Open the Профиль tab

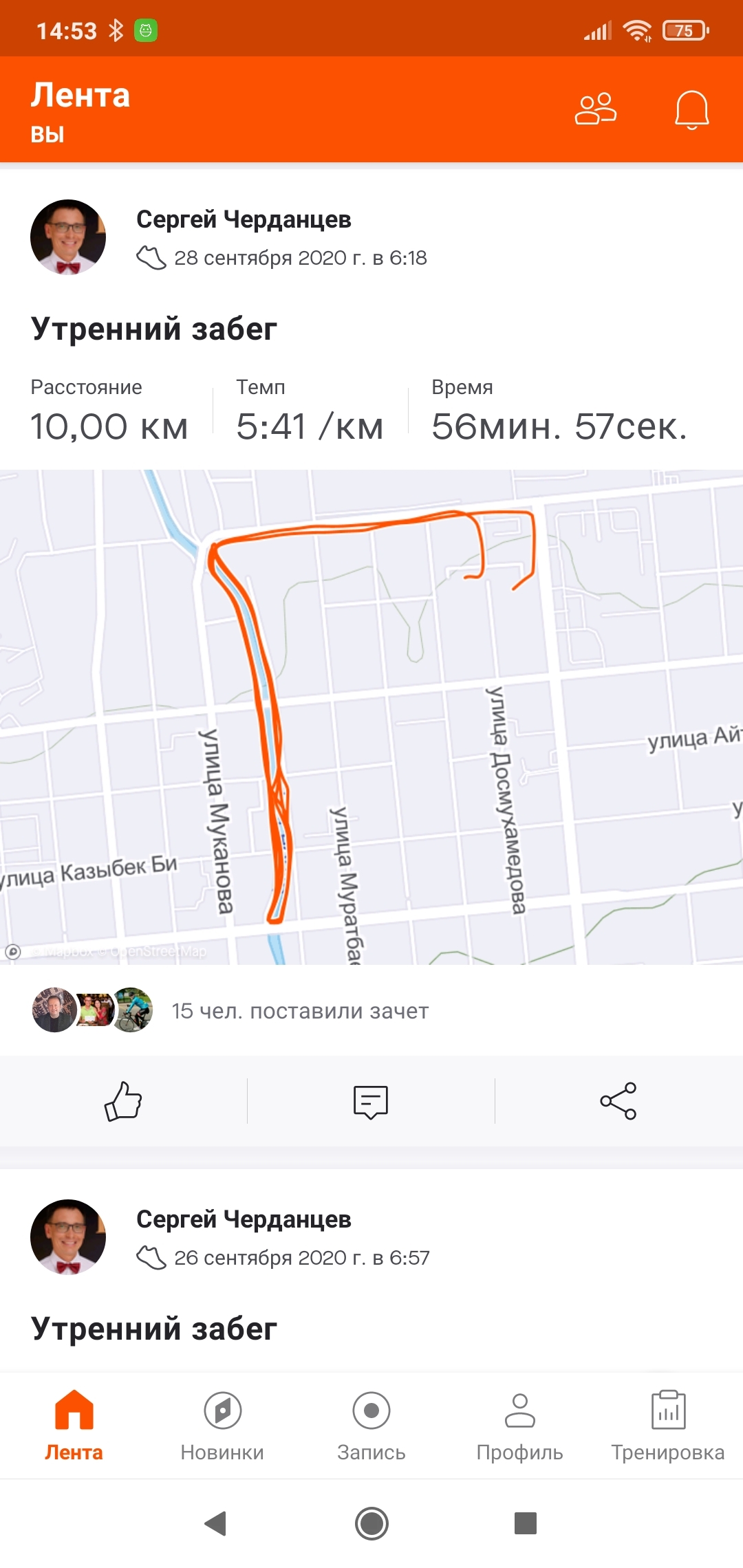coord(520,1425)
